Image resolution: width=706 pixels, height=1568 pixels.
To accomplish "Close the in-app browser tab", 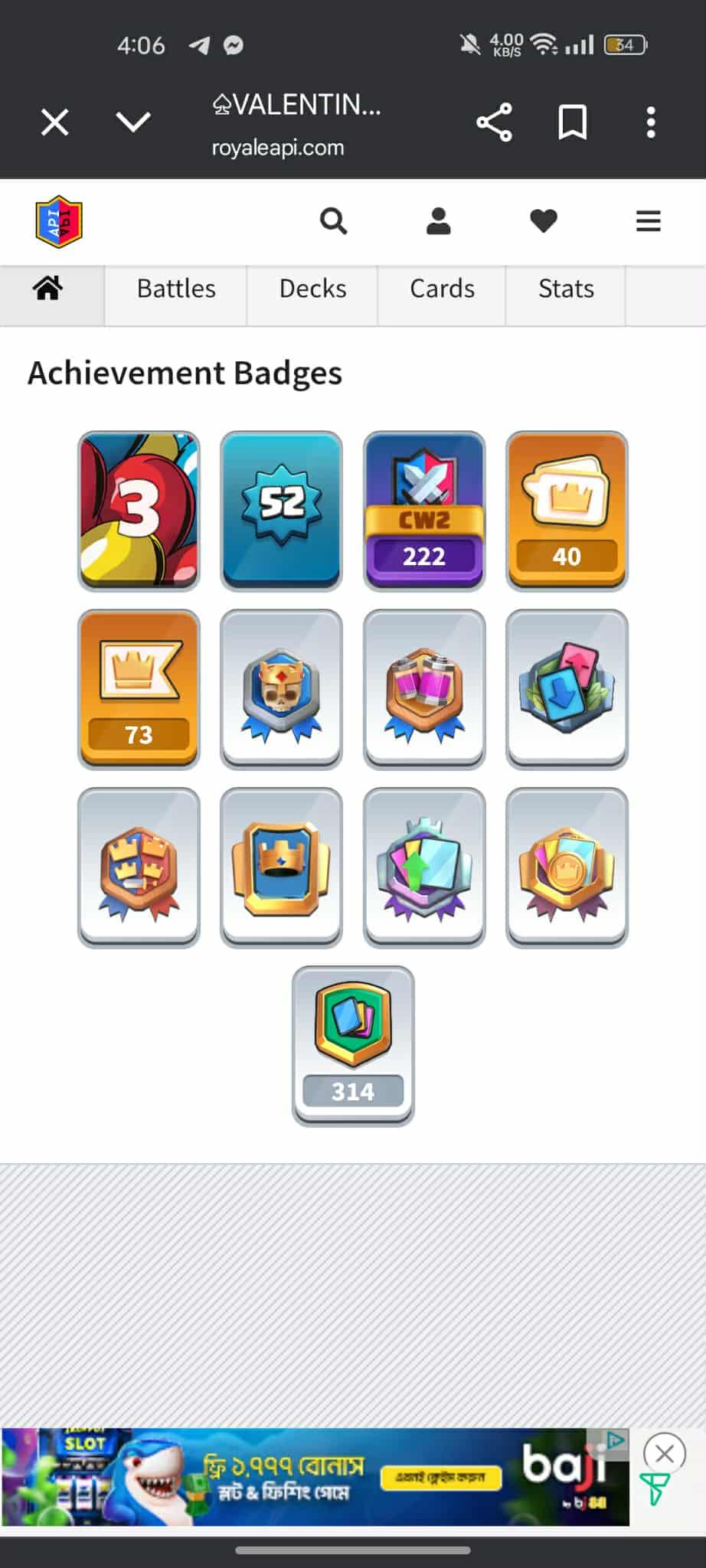I will pyautogui.click(x=54, y=122).
